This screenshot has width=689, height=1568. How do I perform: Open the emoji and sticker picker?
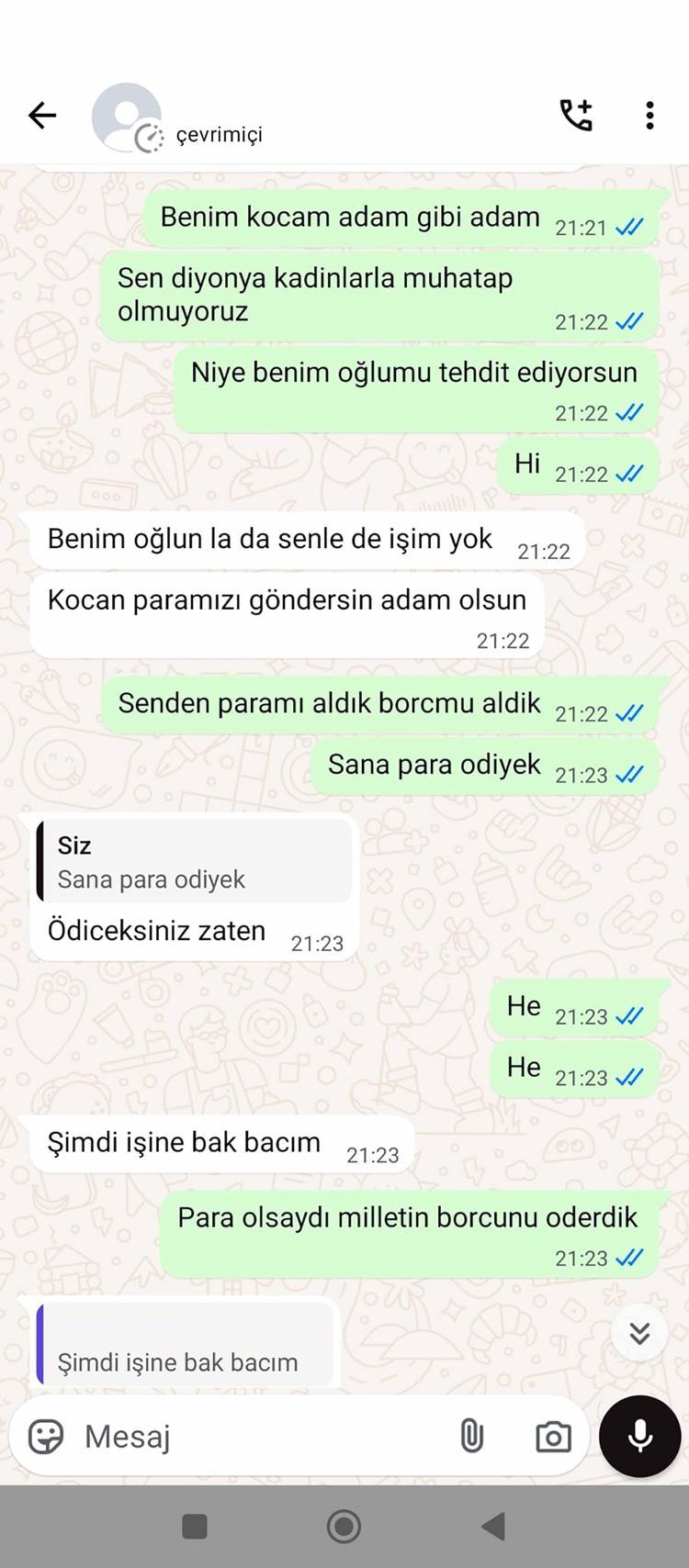pyautogui.click(x=46, y=1436)
